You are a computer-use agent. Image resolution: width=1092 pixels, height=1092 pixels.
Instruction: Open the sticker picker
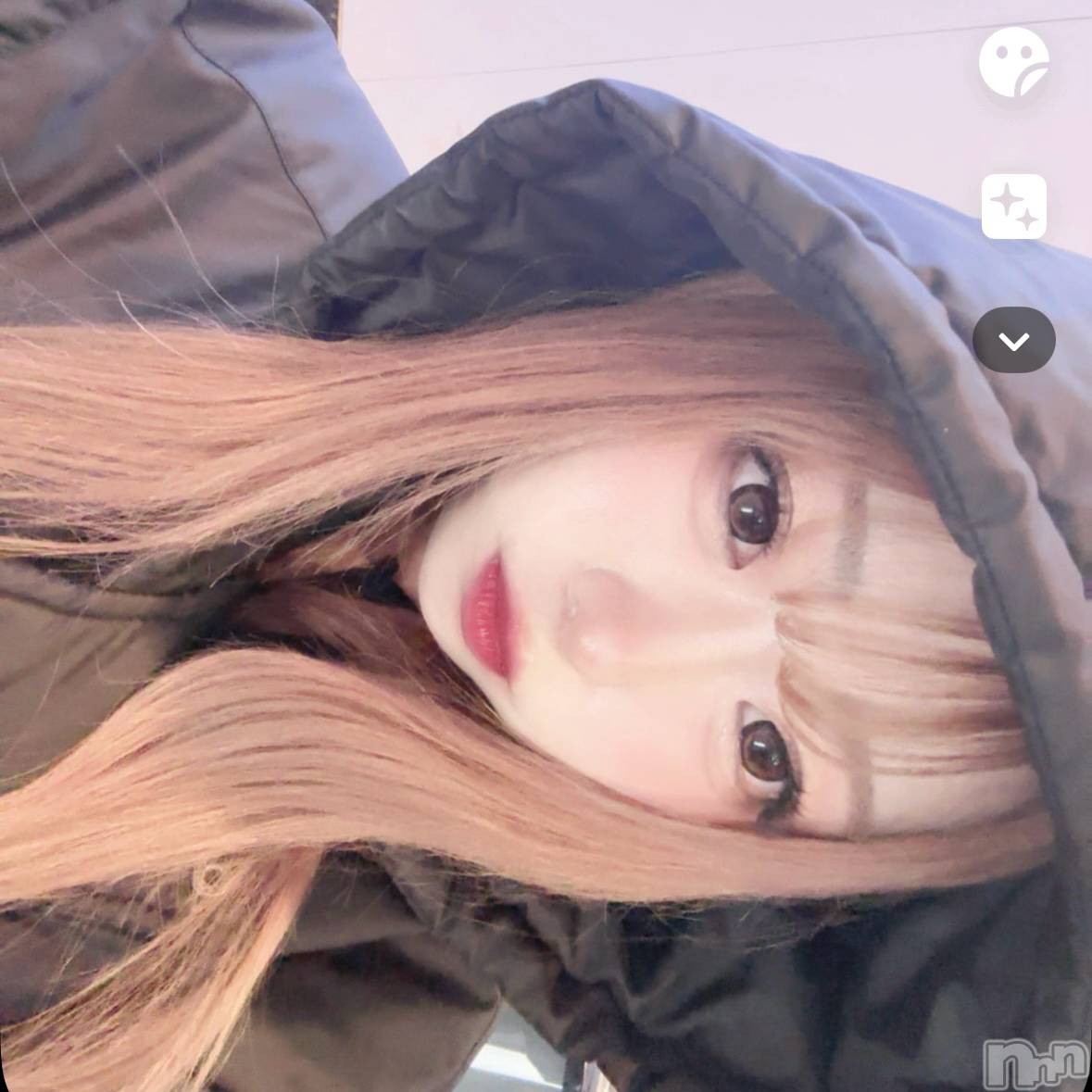coord(1014,61)
